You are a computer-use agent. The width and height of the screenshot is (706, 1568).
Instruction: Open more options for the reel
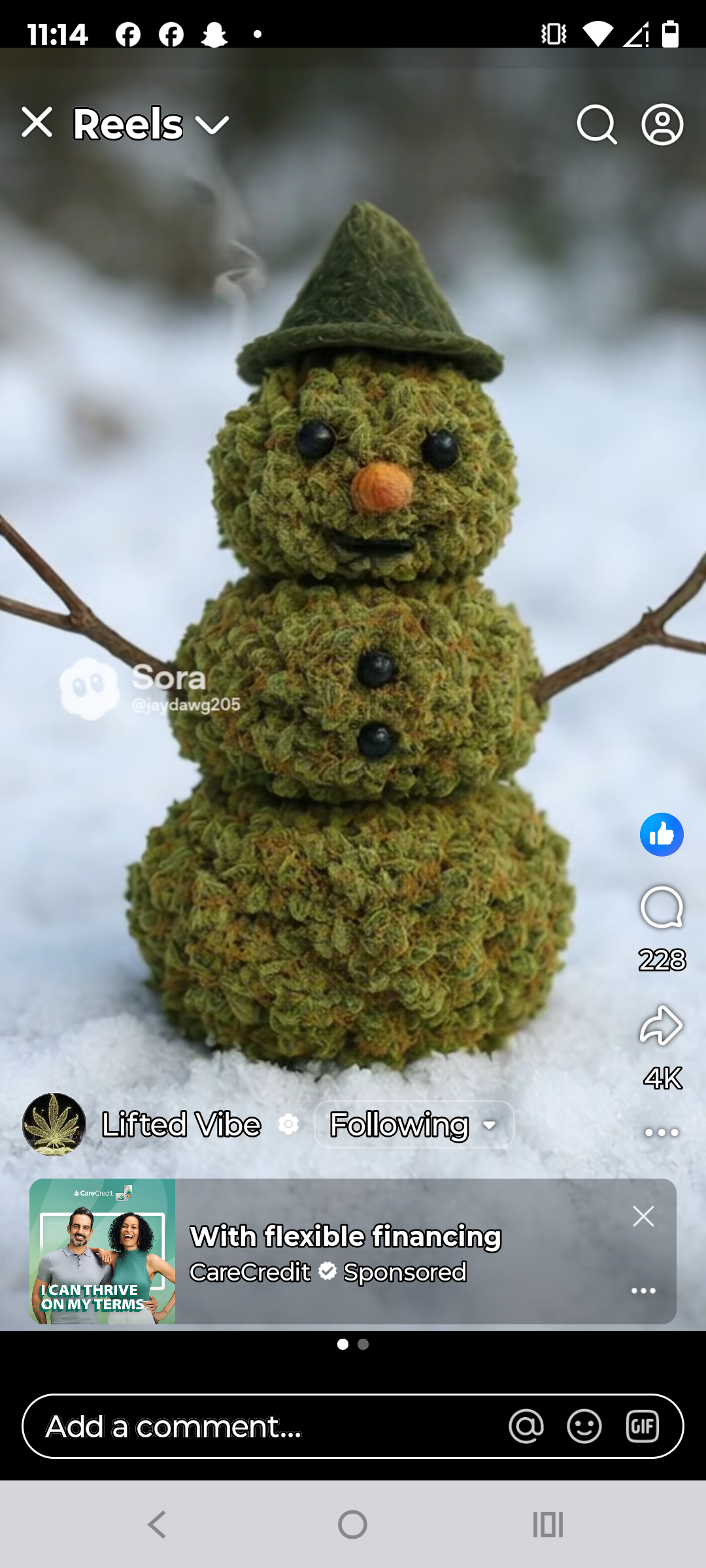[x=662, y=1132]
